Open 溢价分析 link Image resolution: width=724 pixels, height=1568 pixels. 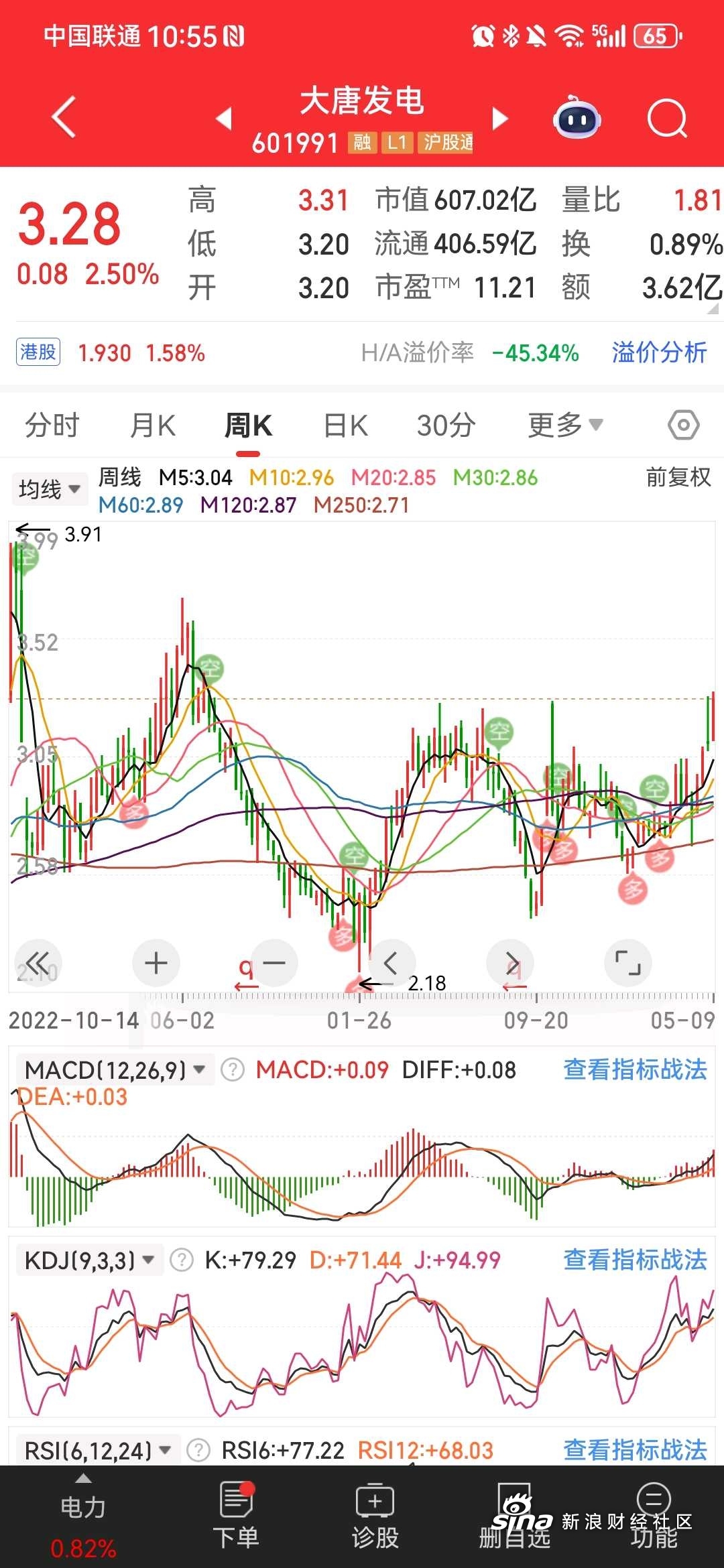pos(659,352)
